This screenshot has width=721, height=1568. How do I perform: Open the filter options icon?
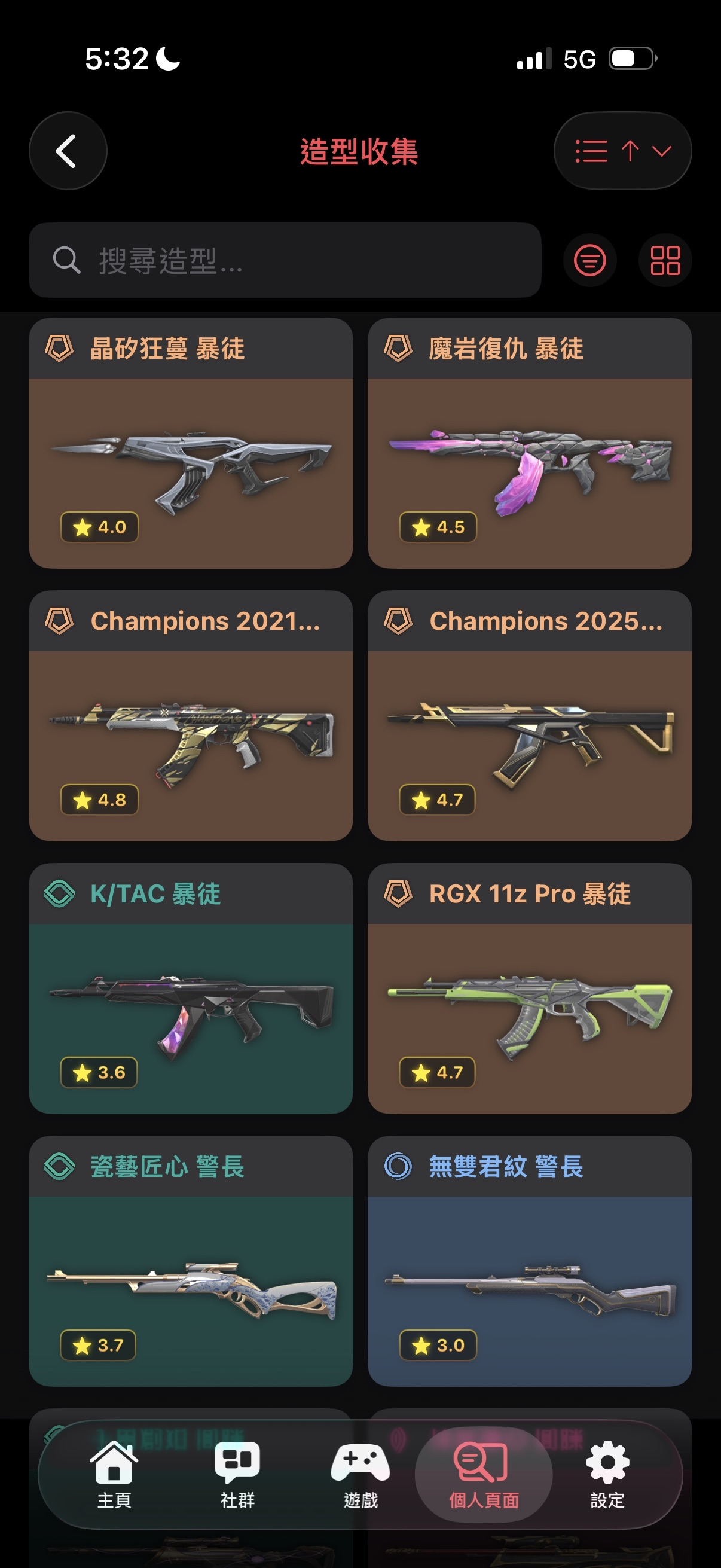pyautogui.click(x=589, y=260)
